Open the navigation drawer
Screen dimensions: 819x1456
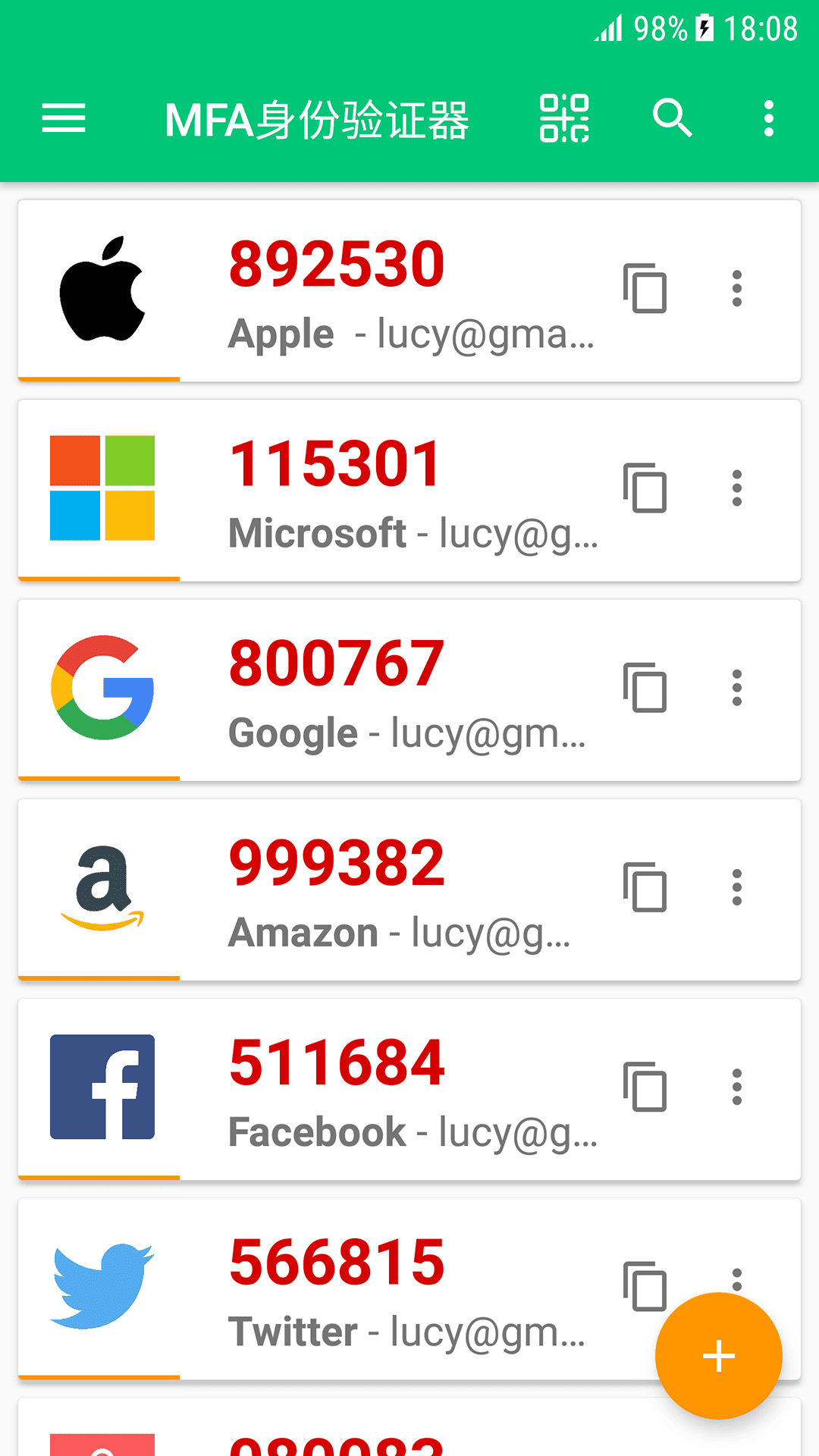click(63, 118)
